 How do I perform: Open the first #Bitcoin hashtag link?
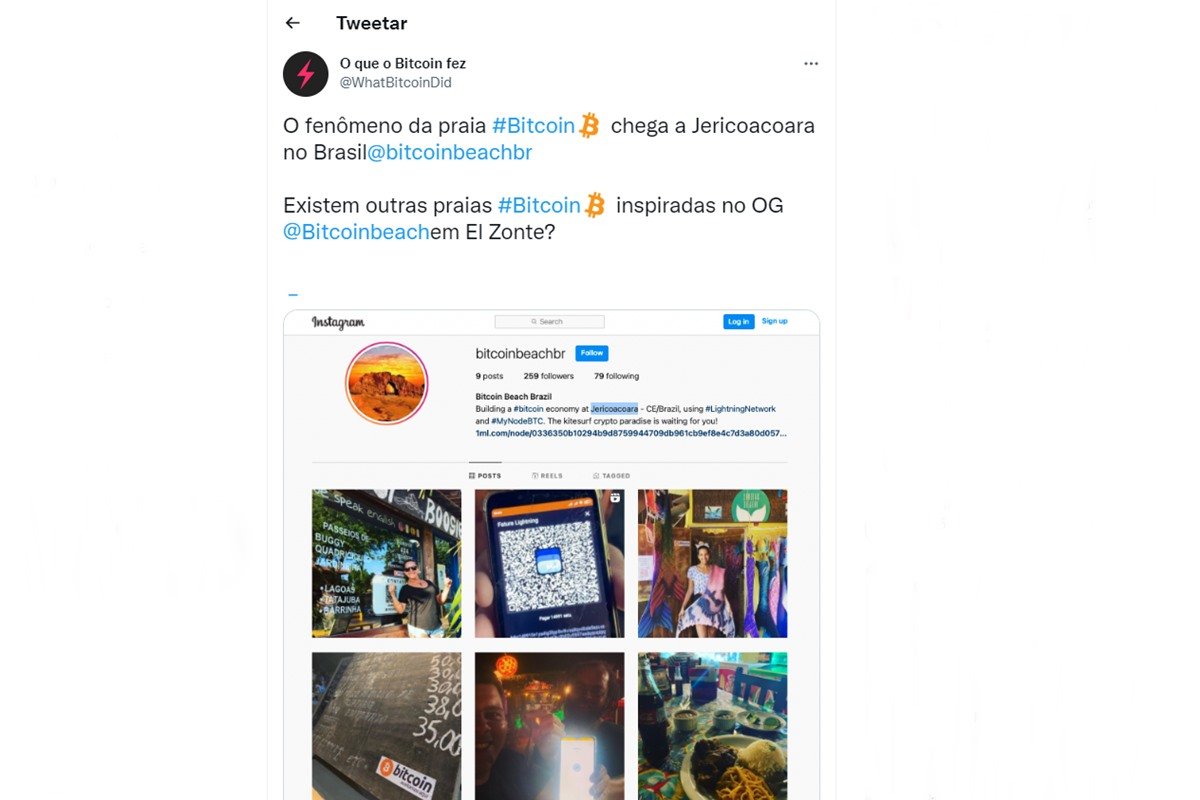[x=533, y=126]
